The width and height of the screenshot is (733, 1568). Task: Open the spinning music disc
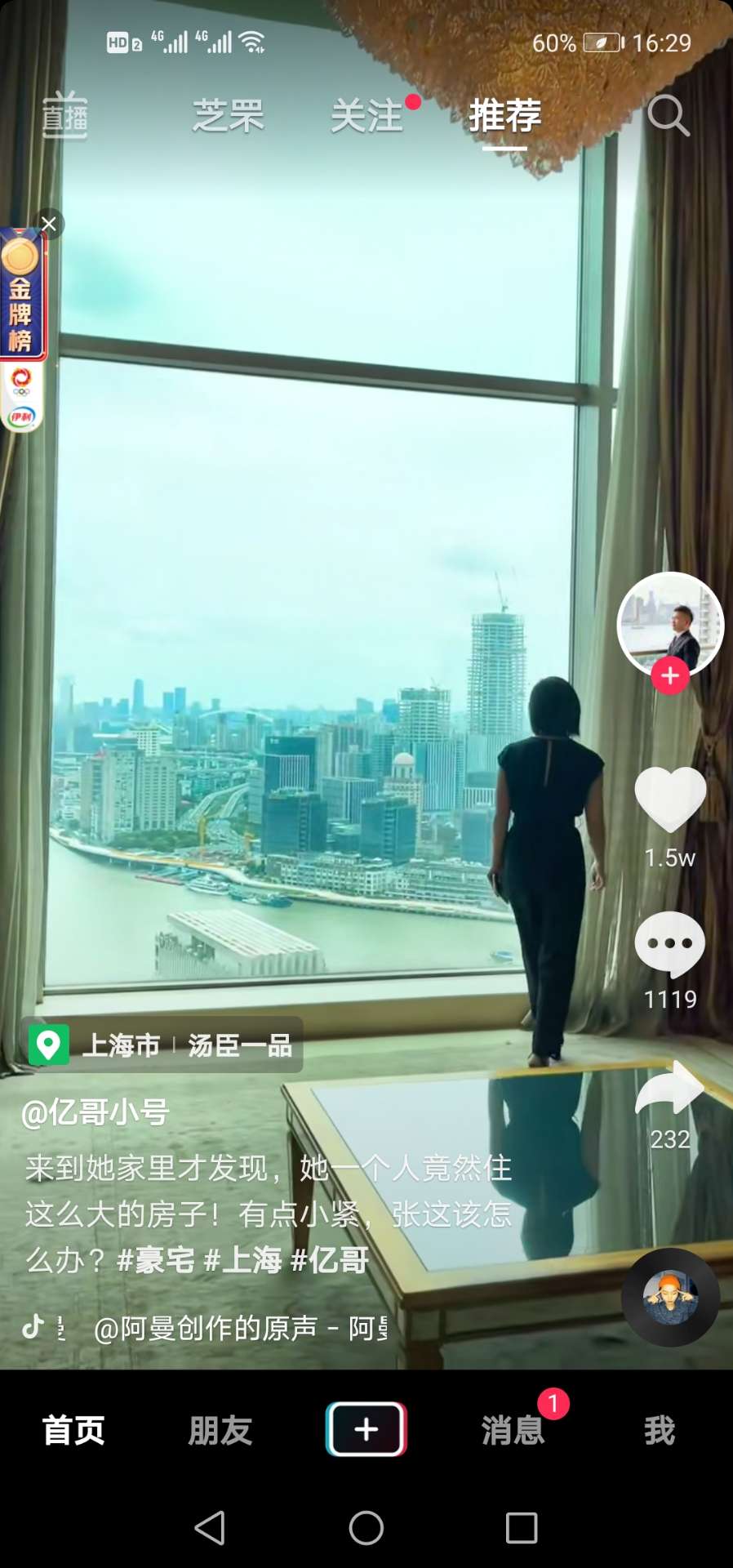670,1297
